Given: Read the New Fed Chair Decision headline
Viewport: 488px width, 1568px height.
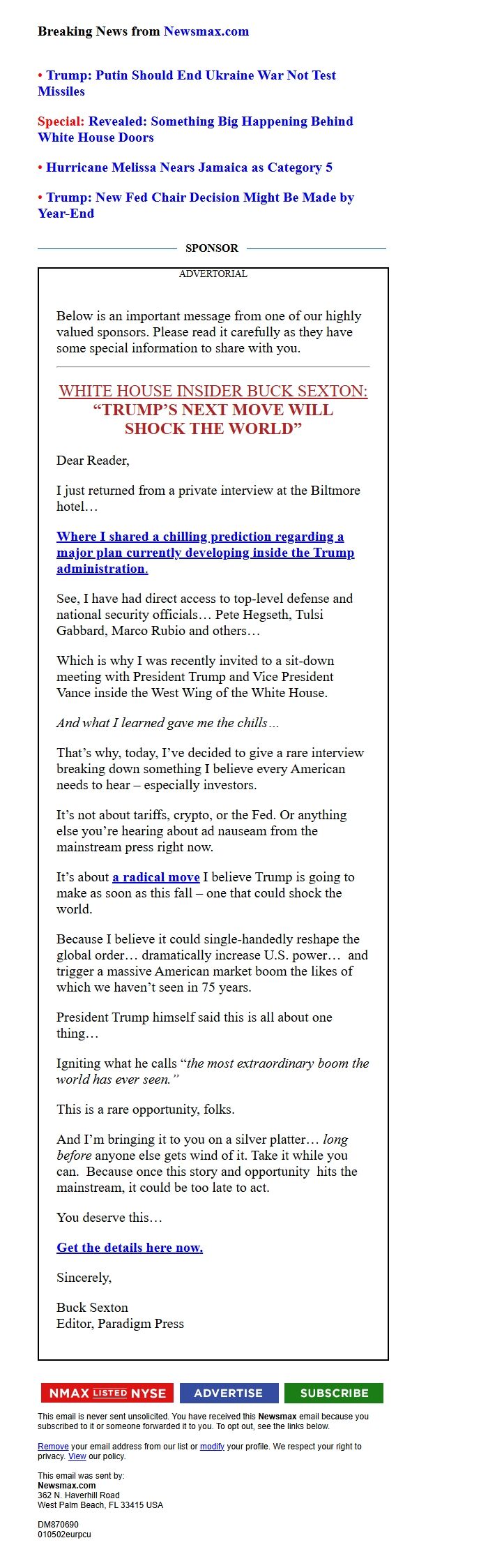Looking at the screenshot, I should tap(196, 205).
